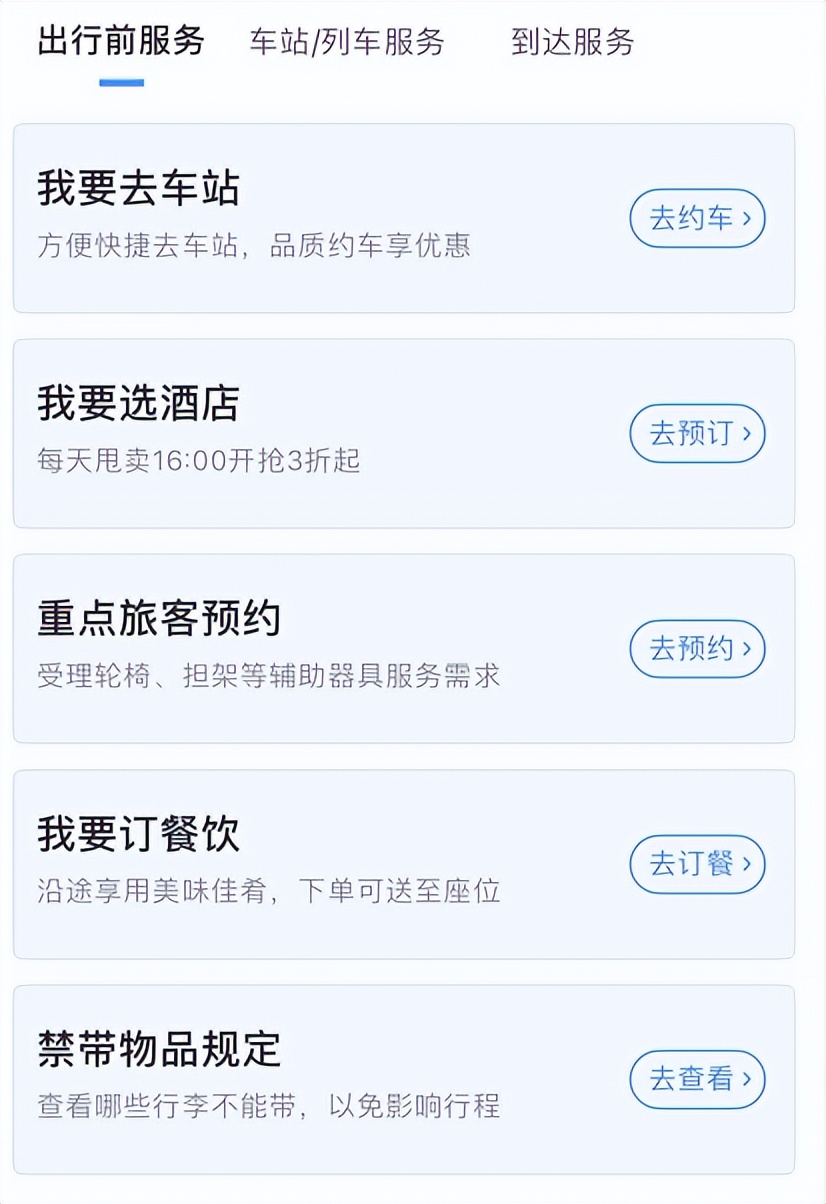Expand details via 去约车 chevron arrow
This screenshot has height=1204, width=826.
tap(745, 218)
